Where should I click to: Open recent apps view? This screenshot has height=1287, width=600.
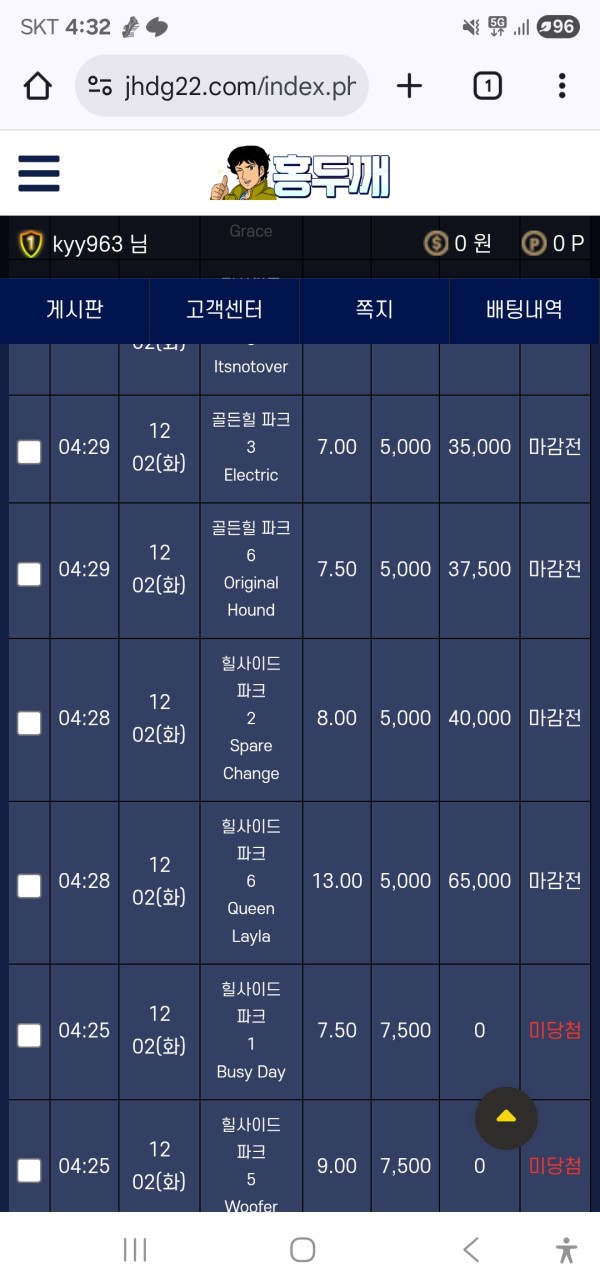[135, 1249]
